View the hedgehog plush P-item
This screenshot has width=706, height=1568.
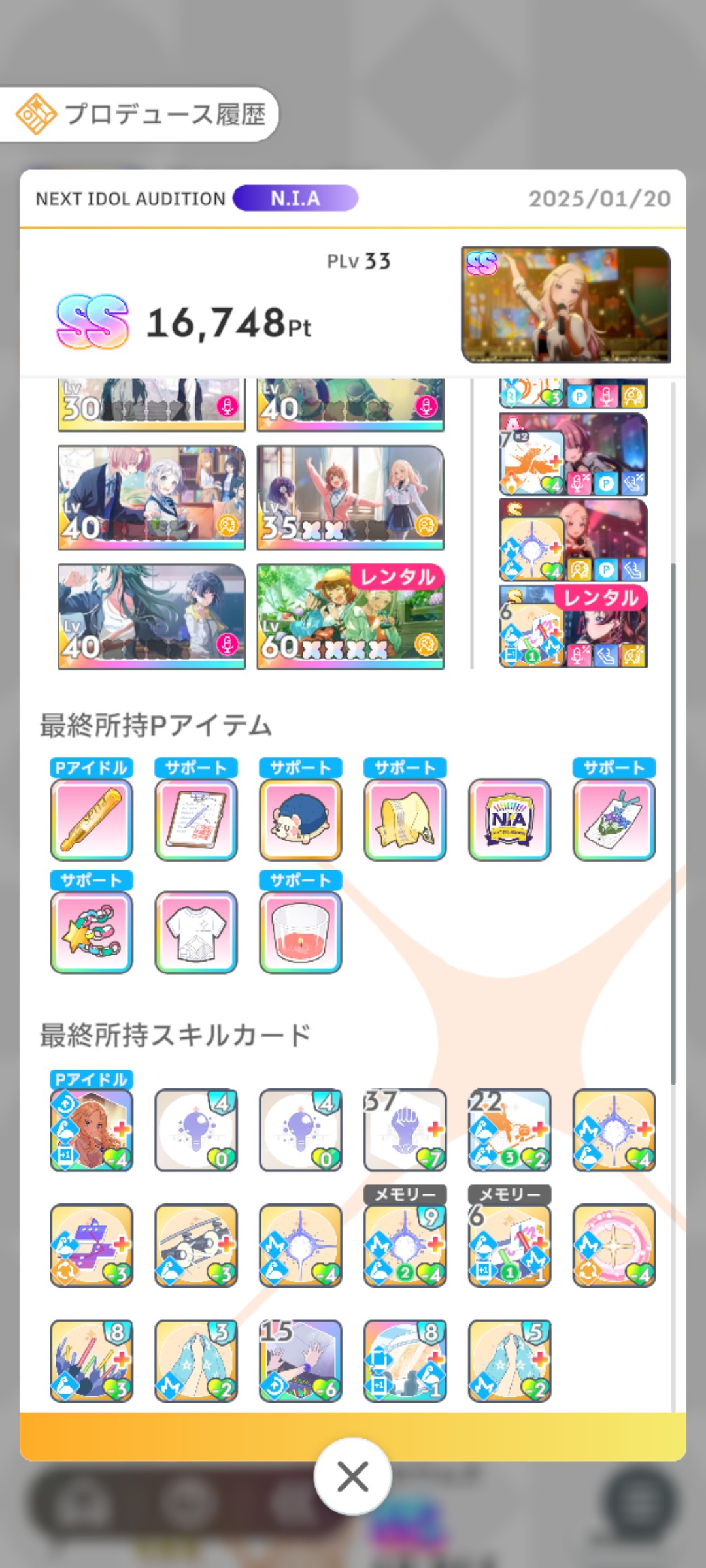point(301,819)
